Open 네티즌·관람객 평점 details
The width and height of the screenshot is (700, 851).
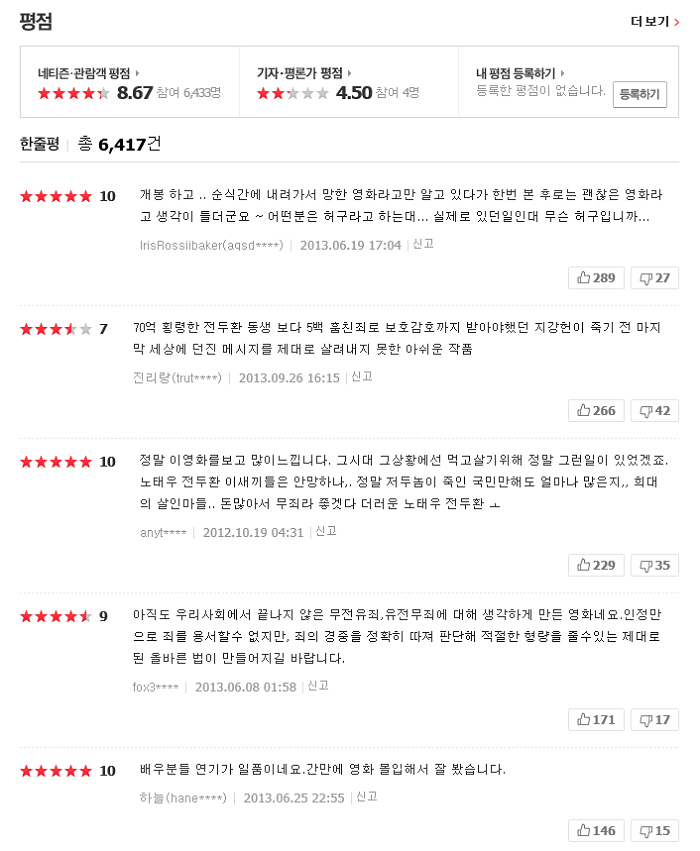click(88, 73)
